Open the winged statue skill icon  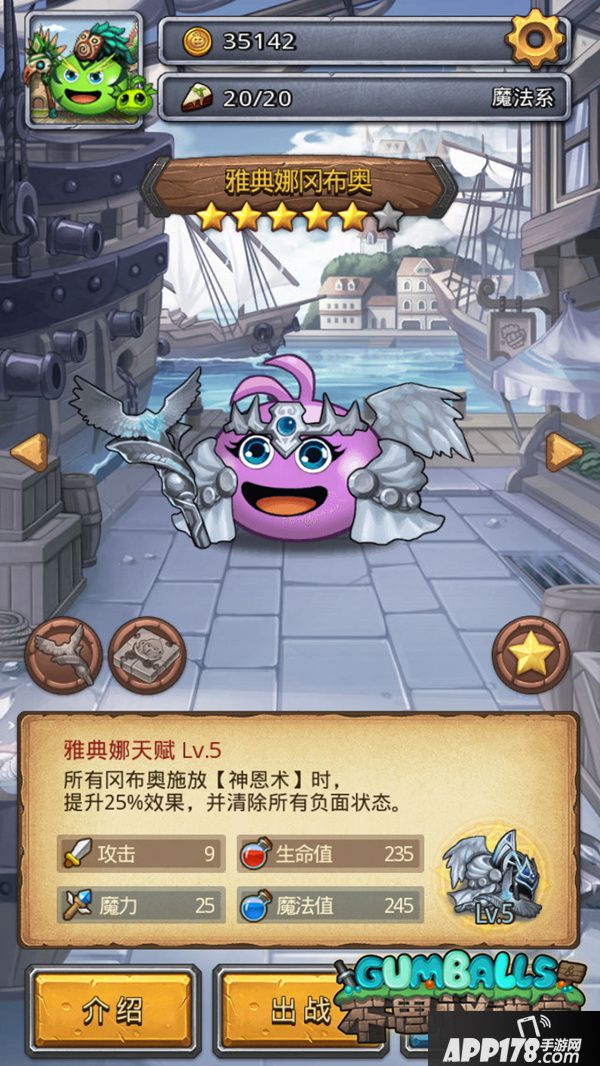[x=63, y=655]
